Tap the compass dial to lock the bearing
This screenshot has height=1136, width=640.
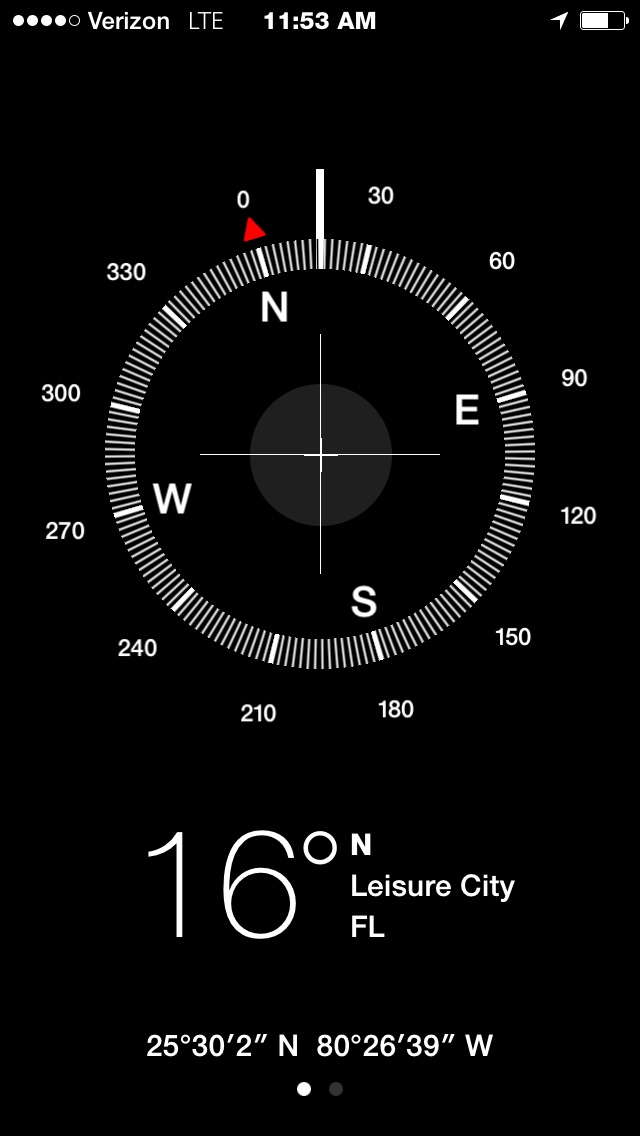[x=320, y=454]
